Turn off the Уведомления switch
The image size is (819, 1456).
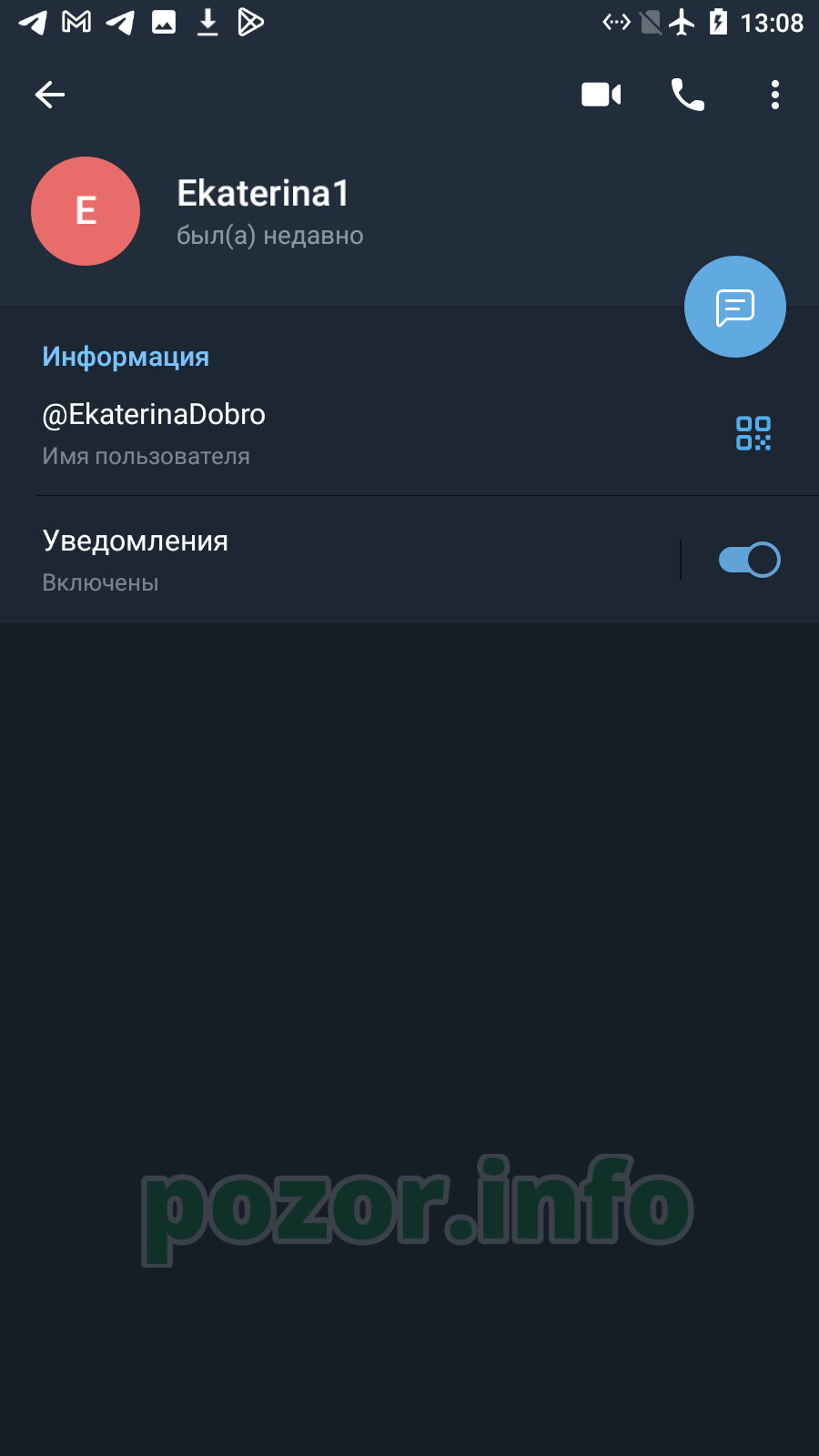(x=749, y=560)
